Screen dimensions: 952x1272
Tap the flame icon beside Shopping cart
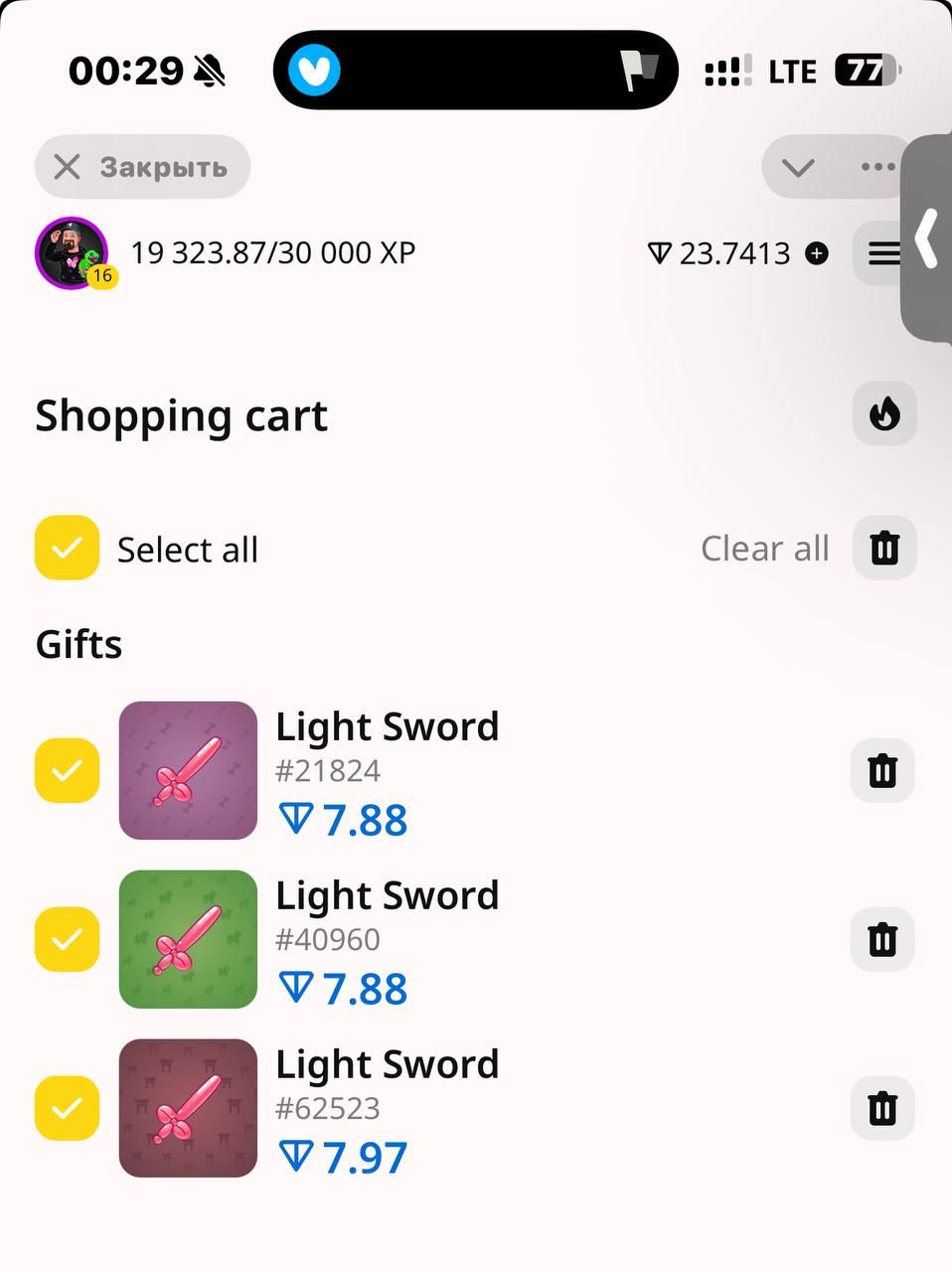click(x=884, y=413)
